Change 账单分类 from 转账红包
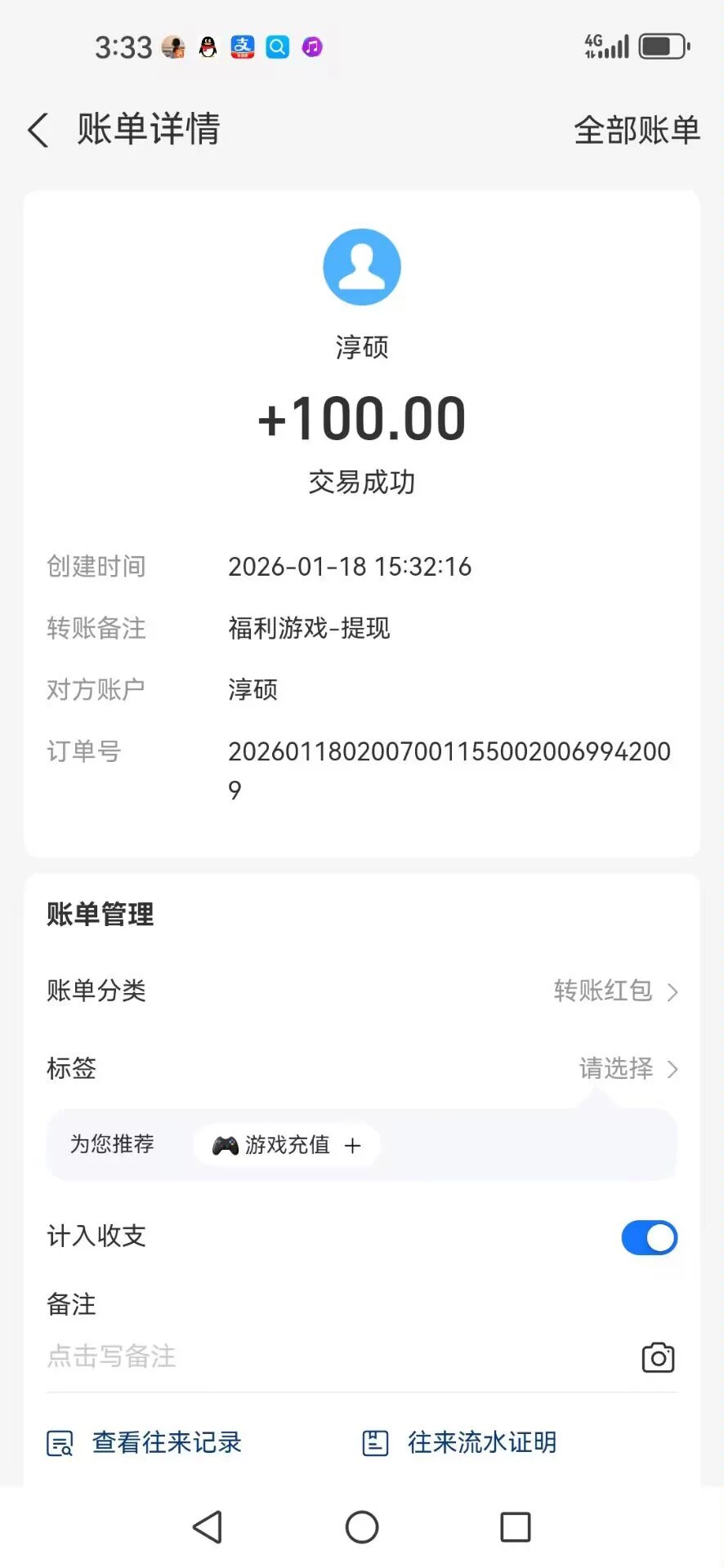Viewport: 724px width, 1568px height. tap(615, 991)
